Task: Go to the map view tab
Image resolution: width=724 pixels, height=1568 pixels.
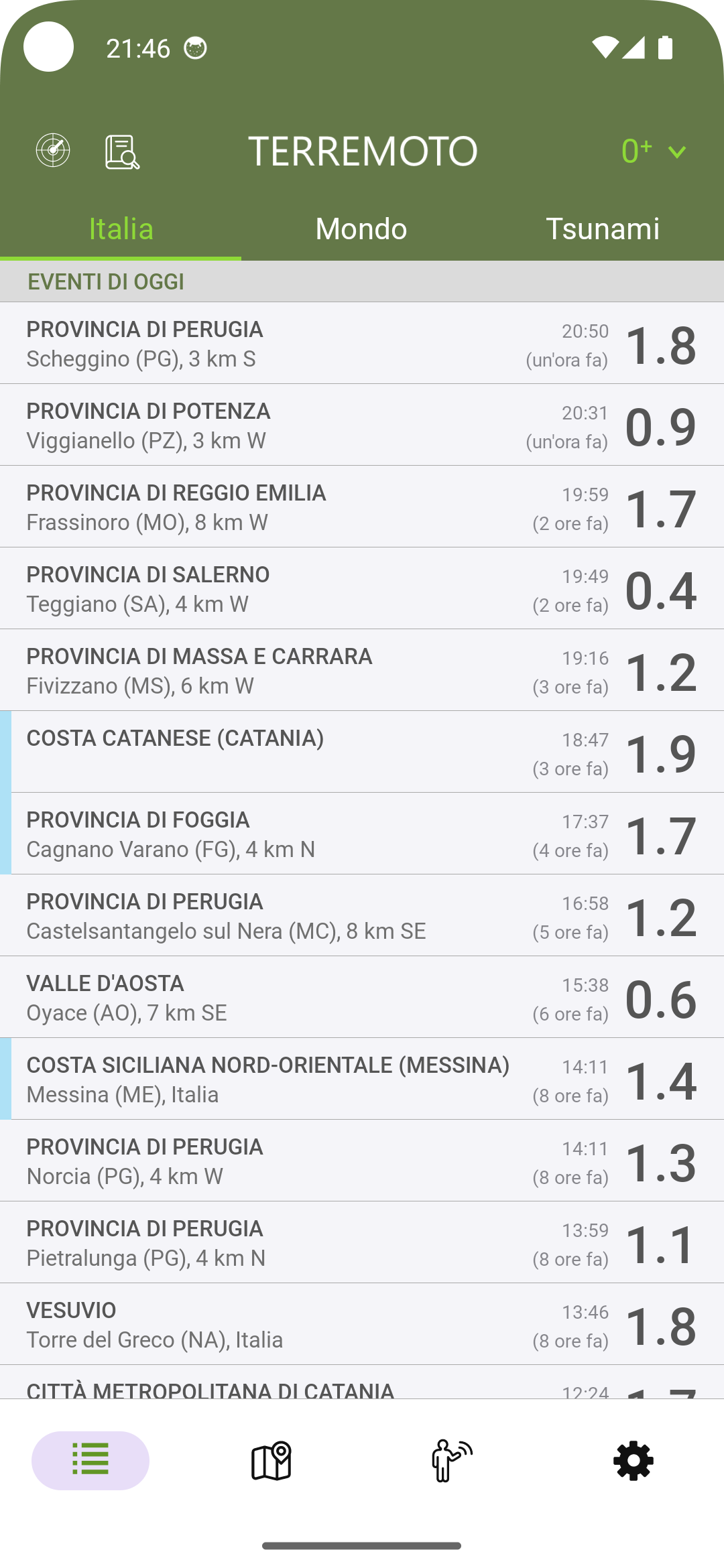Action: 271,1461
